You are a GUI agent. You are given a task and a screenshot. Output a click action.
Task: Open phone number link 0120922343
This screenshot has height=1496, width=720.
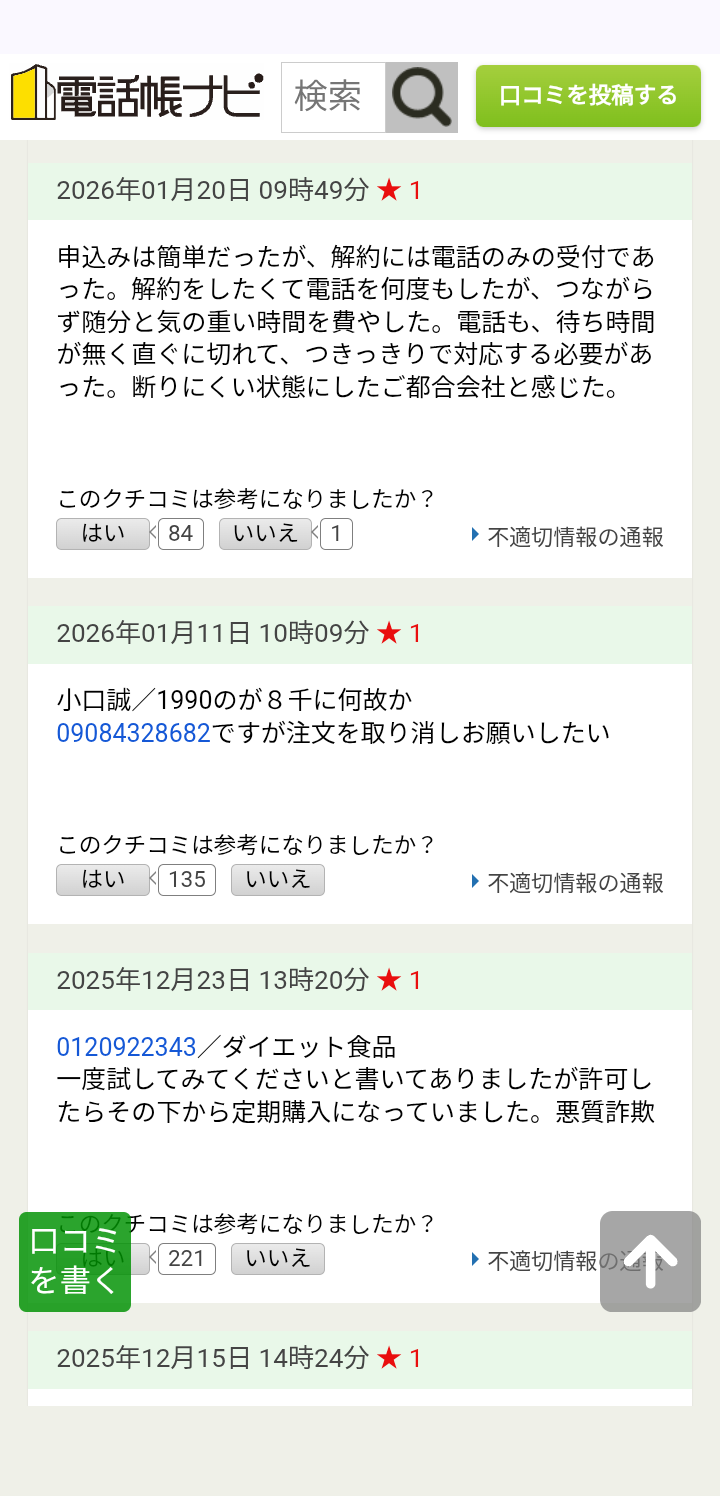pos(127,1047)
